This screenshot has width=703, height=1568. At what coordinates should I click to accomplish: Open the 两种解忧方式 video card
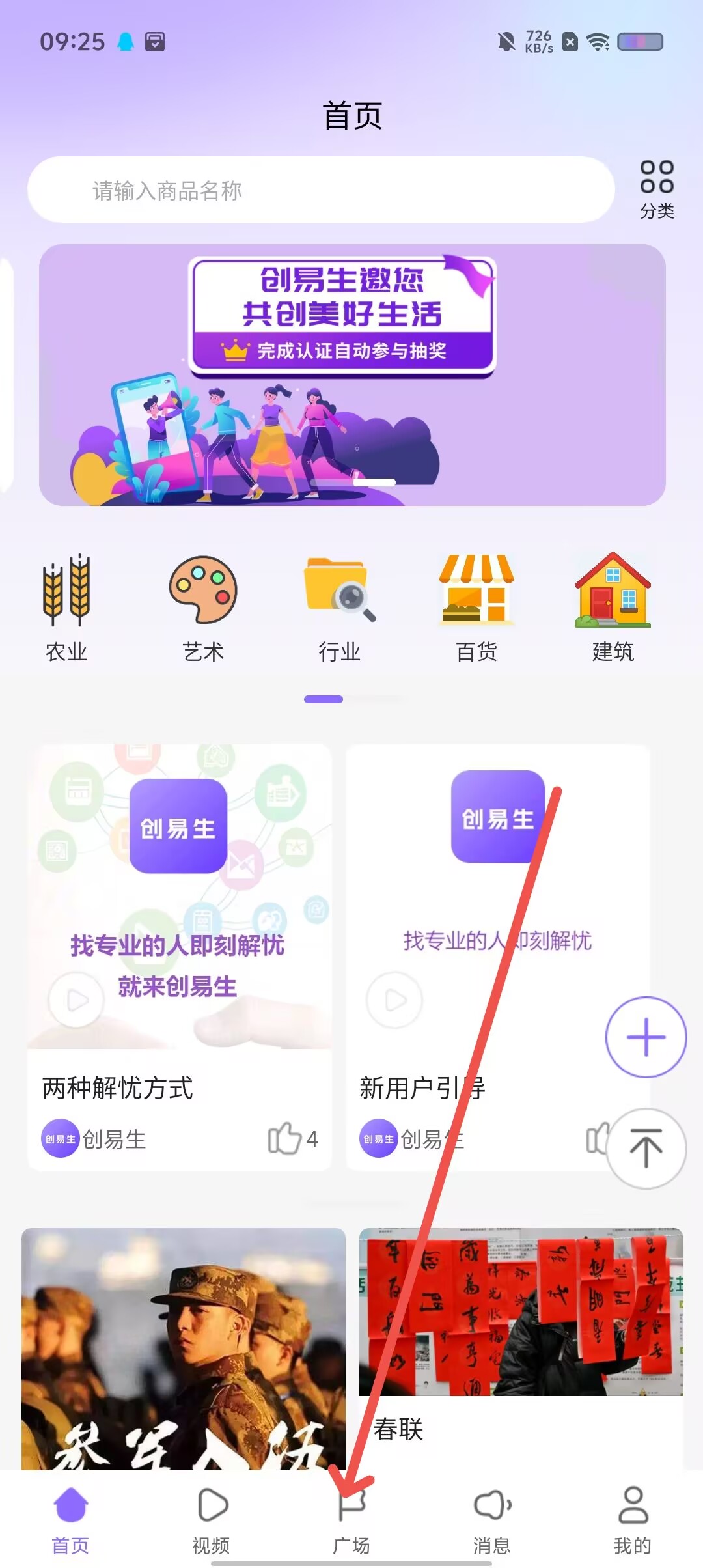tap(179, 912)
